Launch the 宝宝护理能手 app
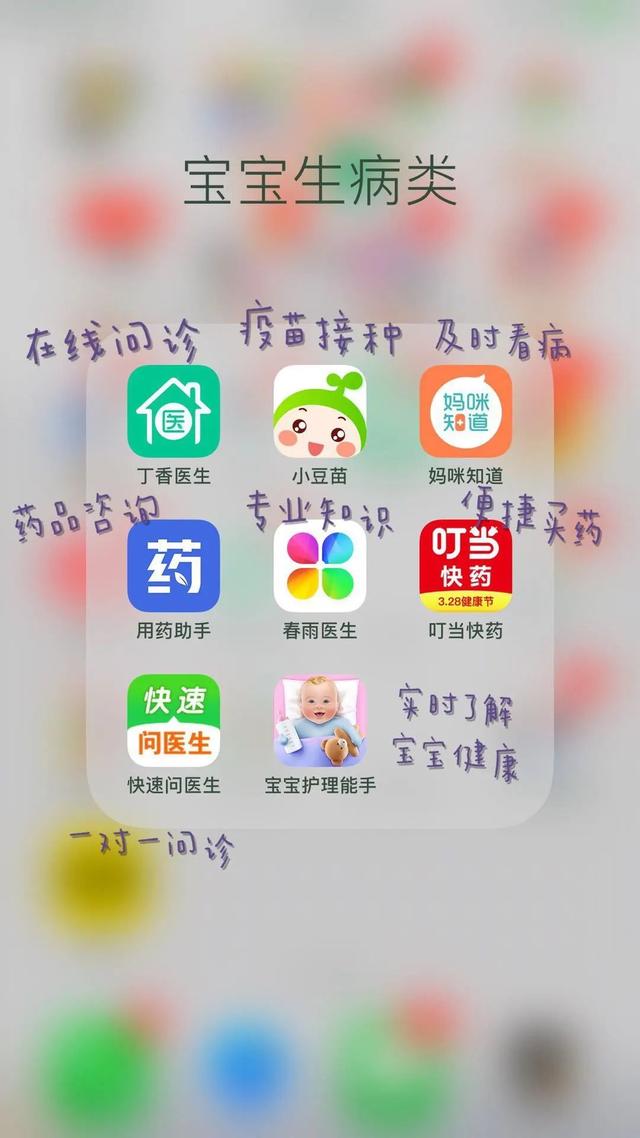640x1138 pixels. pyautogui.click(x=319, y=720)
